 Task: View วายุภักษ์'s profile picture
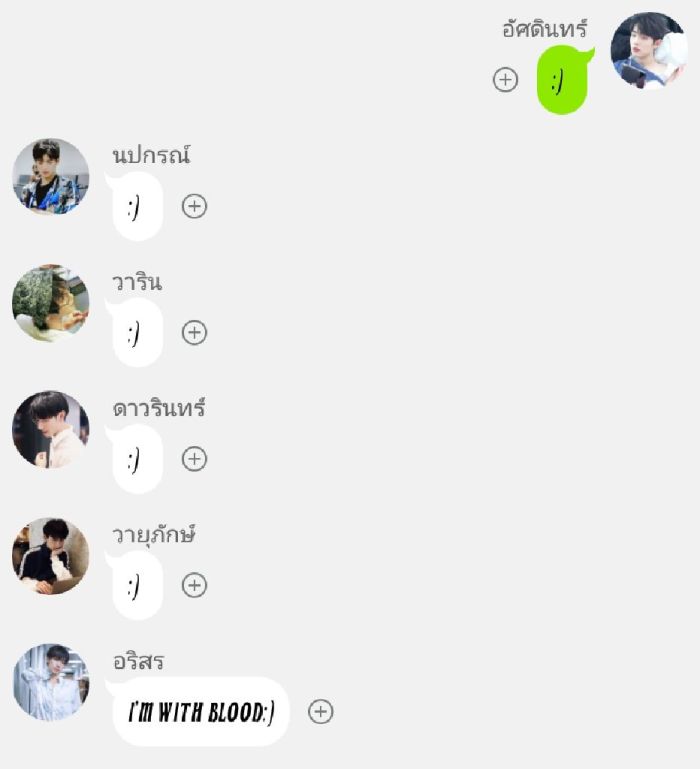(x=51, y=556)
